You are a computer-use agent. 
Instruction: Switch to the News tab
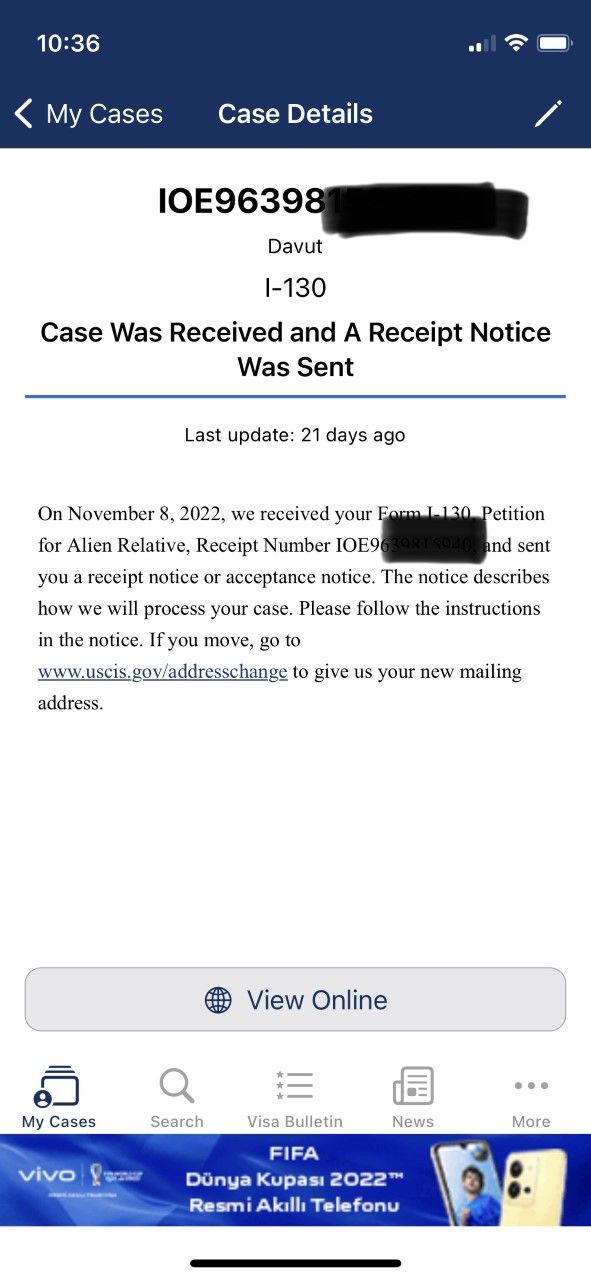(413, 1097)
